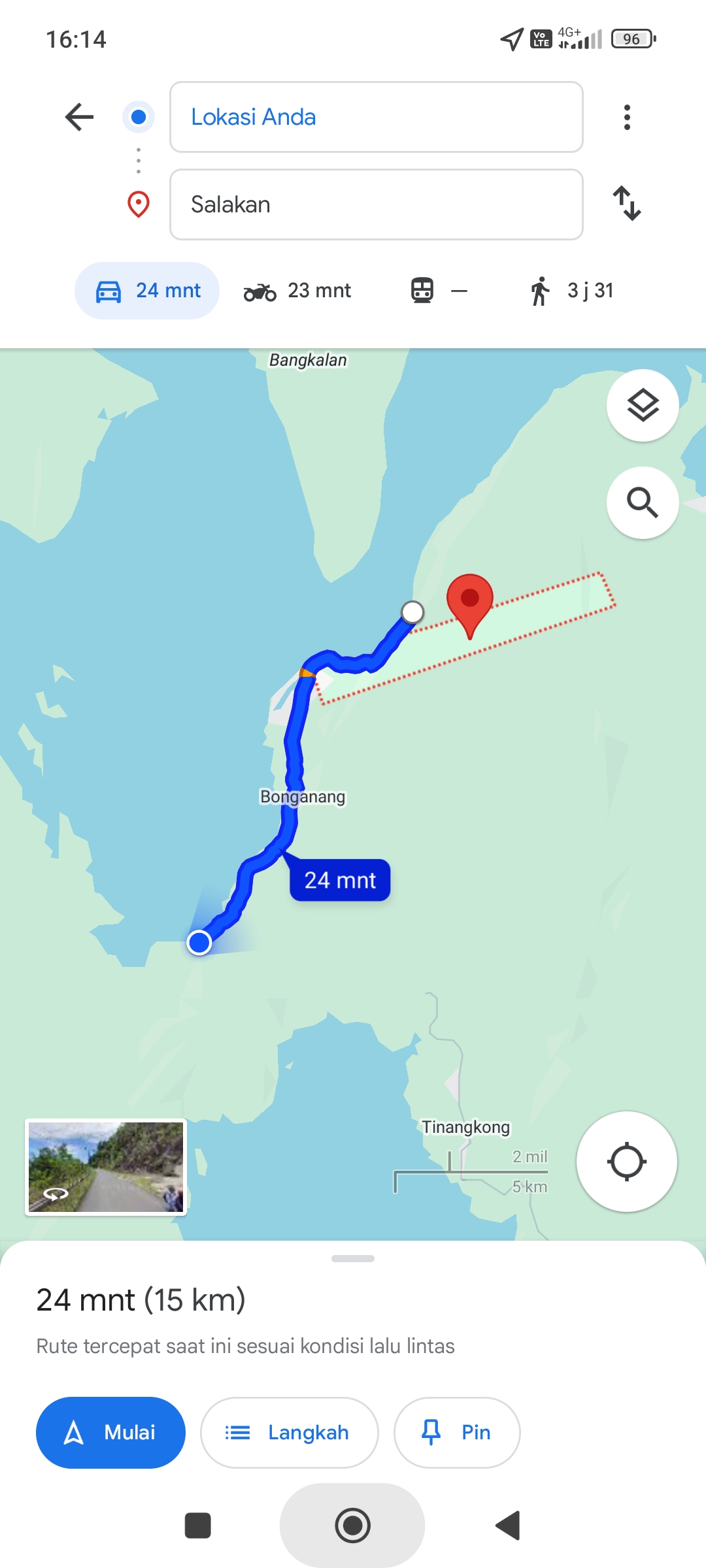Open recent apps from navigation bar
This screenshot has width=706, height=1568.
[197, 1526]
